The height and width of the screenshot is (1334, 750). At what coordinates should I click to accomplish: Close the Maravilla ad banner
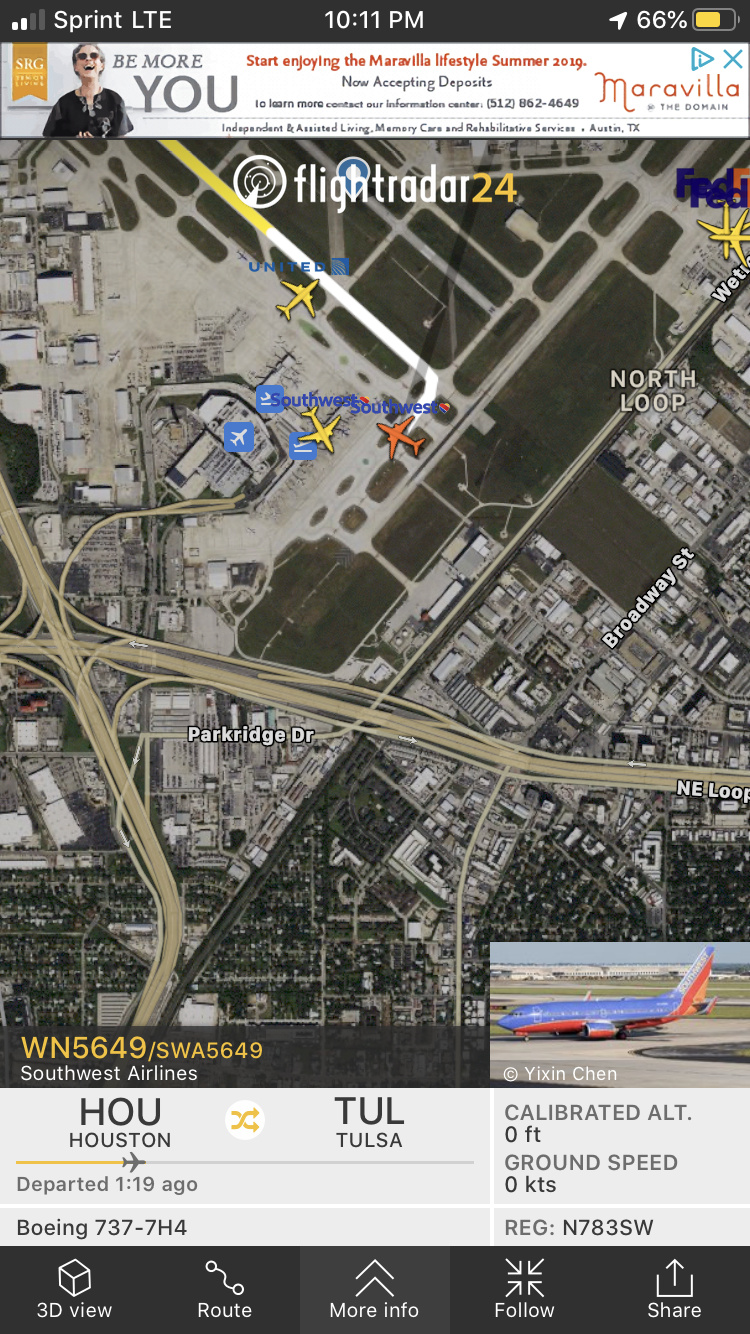[x=733, y=60]
